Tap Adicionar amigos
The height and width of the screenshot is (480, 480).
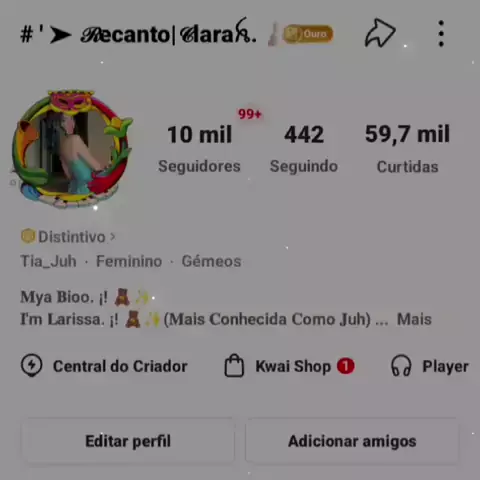[x=352, y=441]
